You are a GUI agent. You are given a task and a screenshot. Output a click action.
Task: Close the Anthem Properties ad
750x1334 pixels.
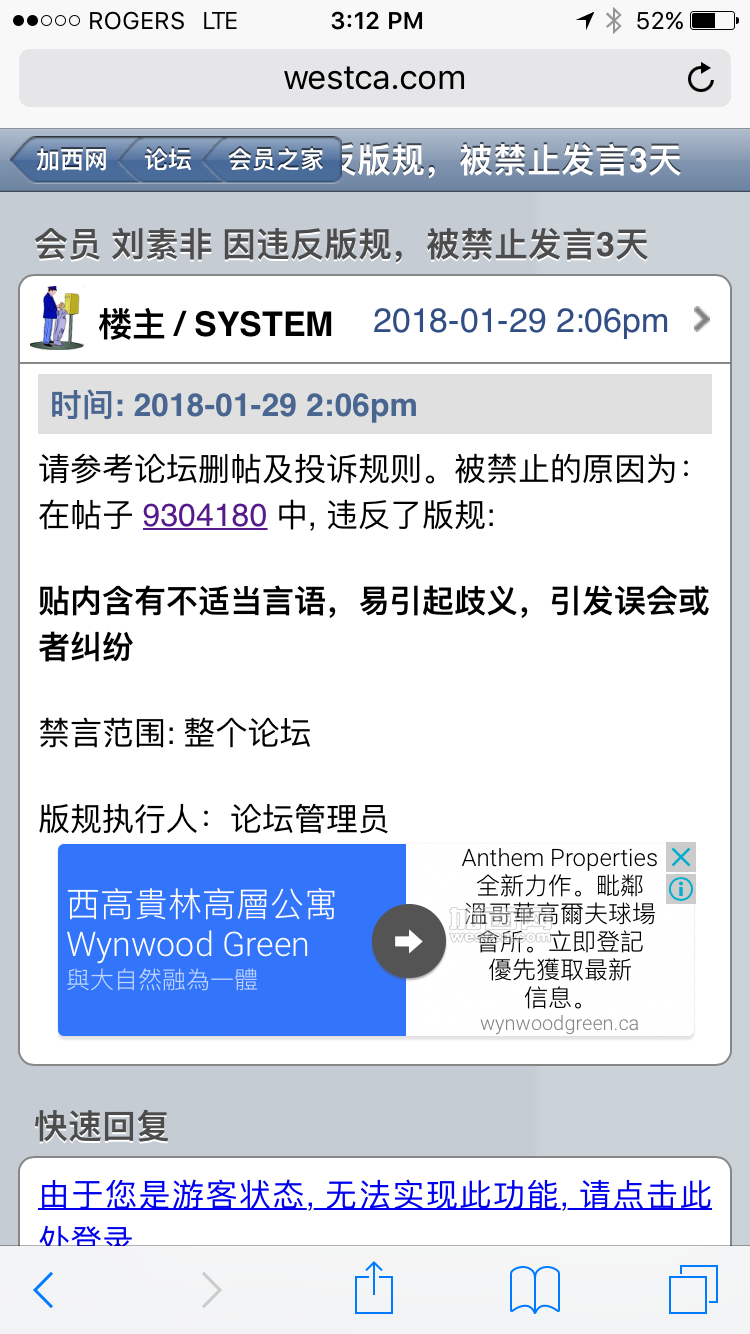click(681, 857)
